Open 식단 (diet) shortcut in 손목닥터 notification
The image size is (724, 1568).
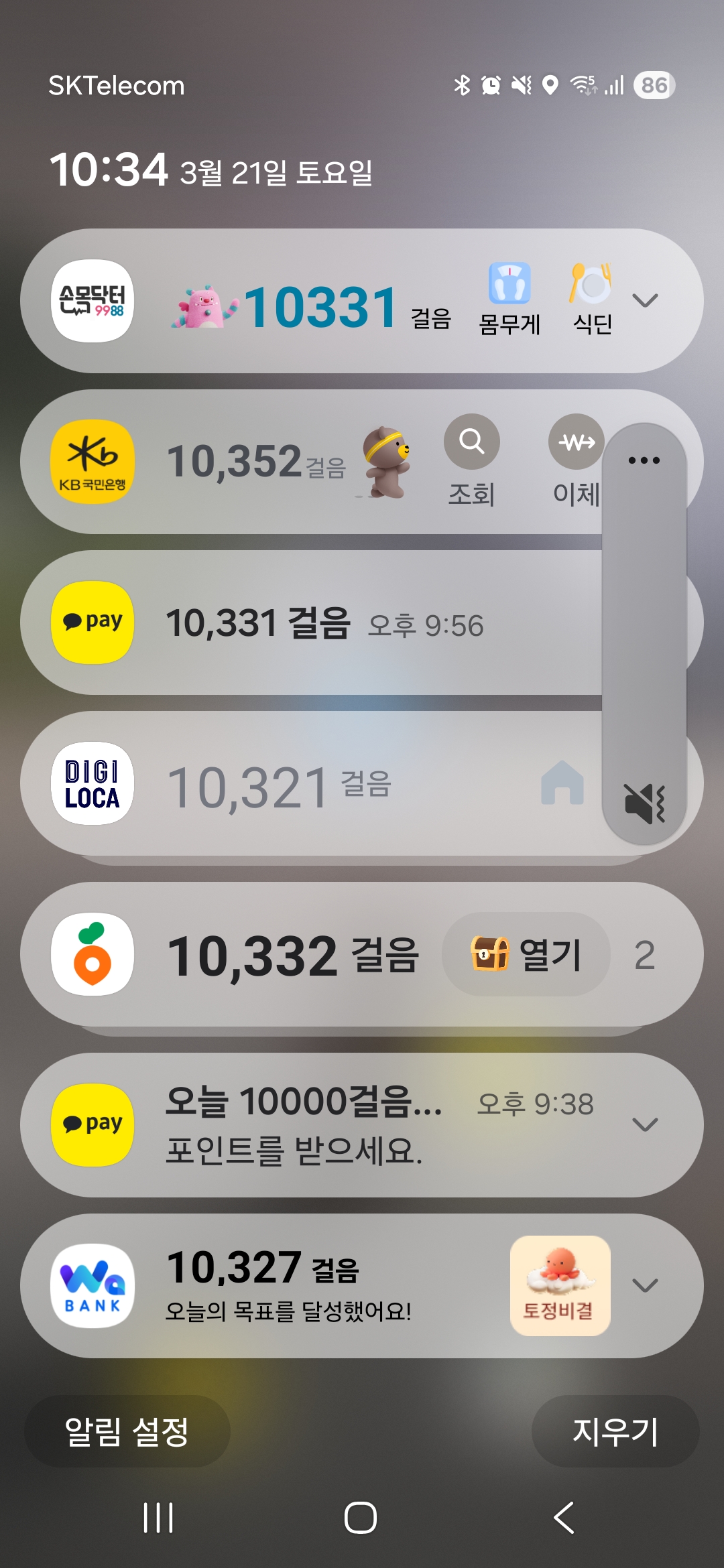592,300
